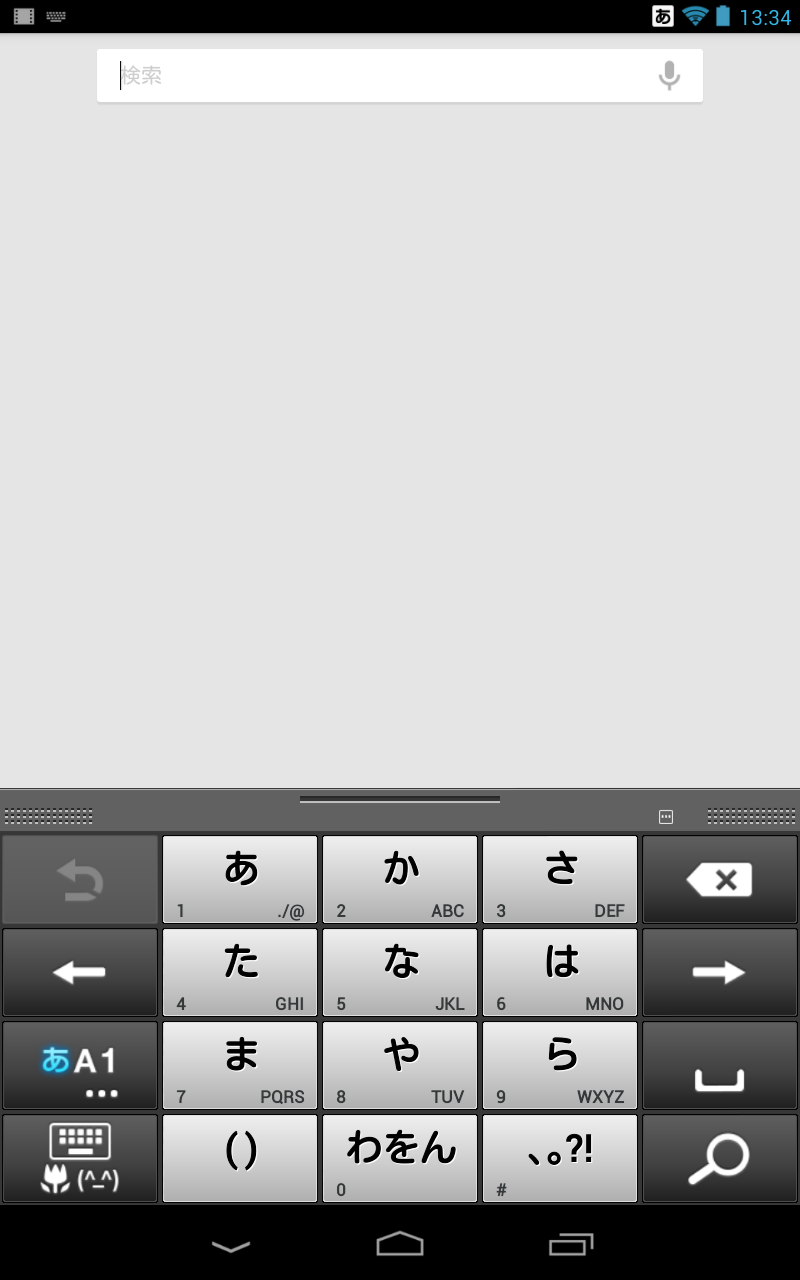Type the わをん kana key
The width and height of the screenshot is (800, 1280).
click(400, 1158)
